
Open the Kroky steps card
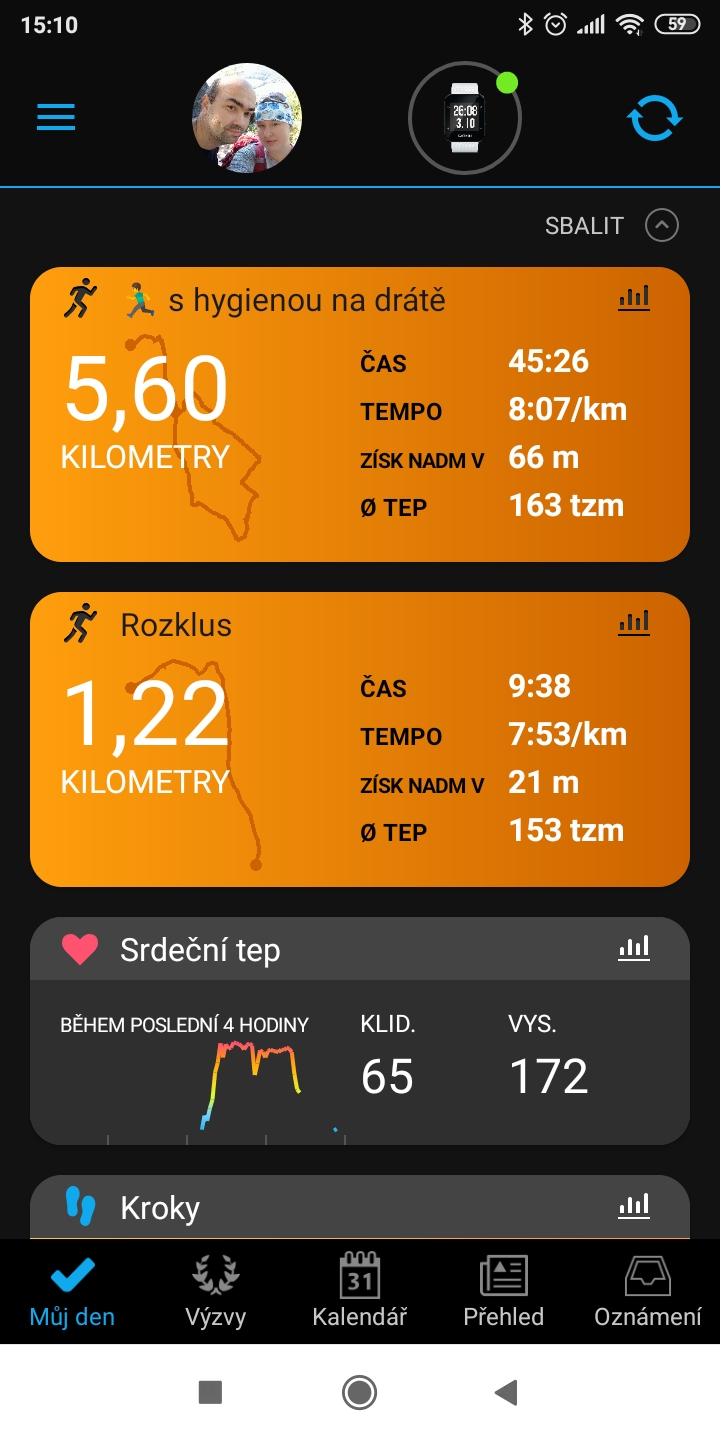[360, 1207]
